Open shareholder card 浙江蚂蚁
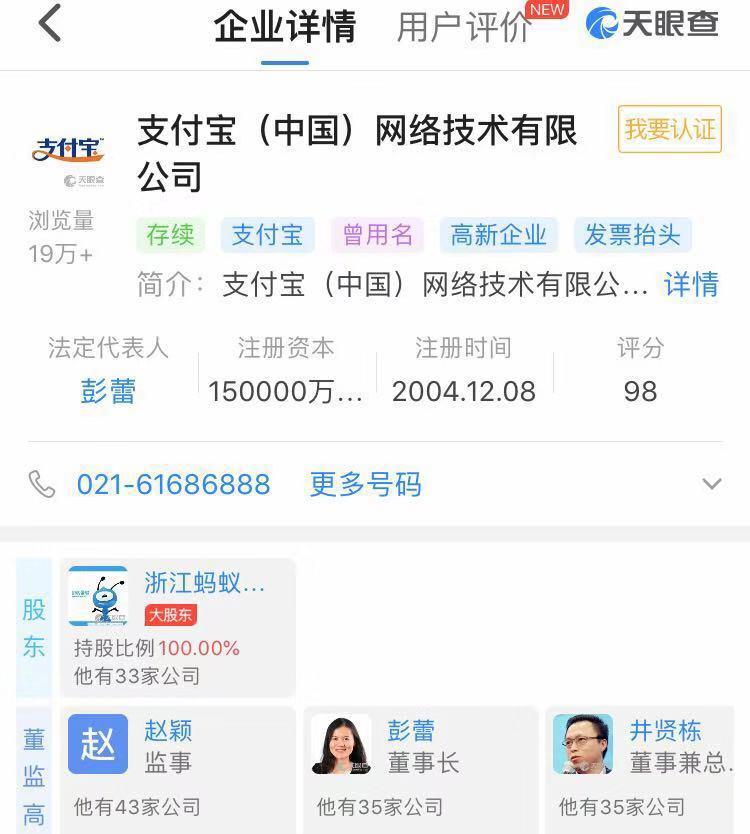 (178, 627)
